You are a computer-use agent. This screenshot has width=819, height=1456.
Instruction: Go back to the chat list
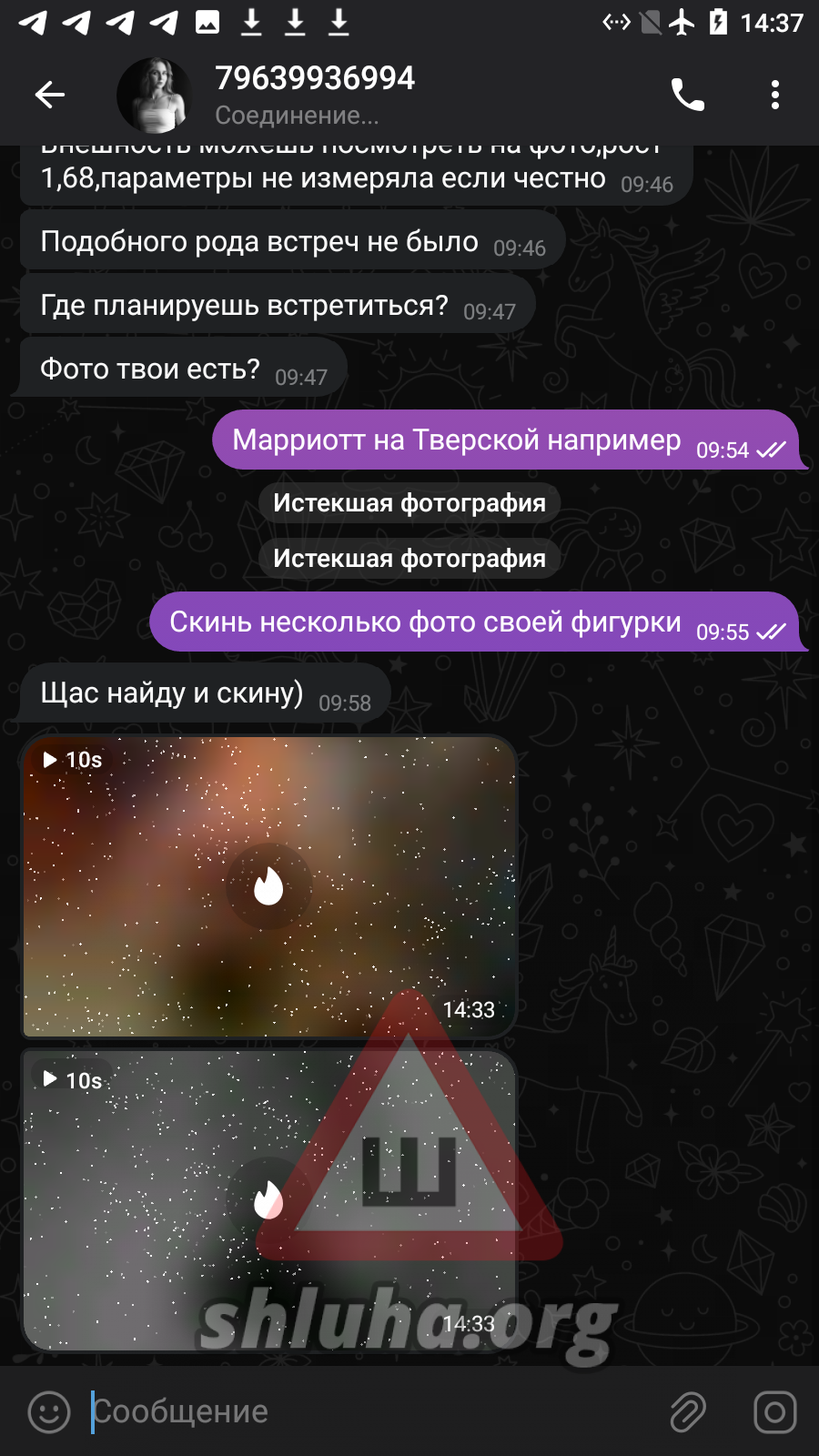tap(50, 95)
